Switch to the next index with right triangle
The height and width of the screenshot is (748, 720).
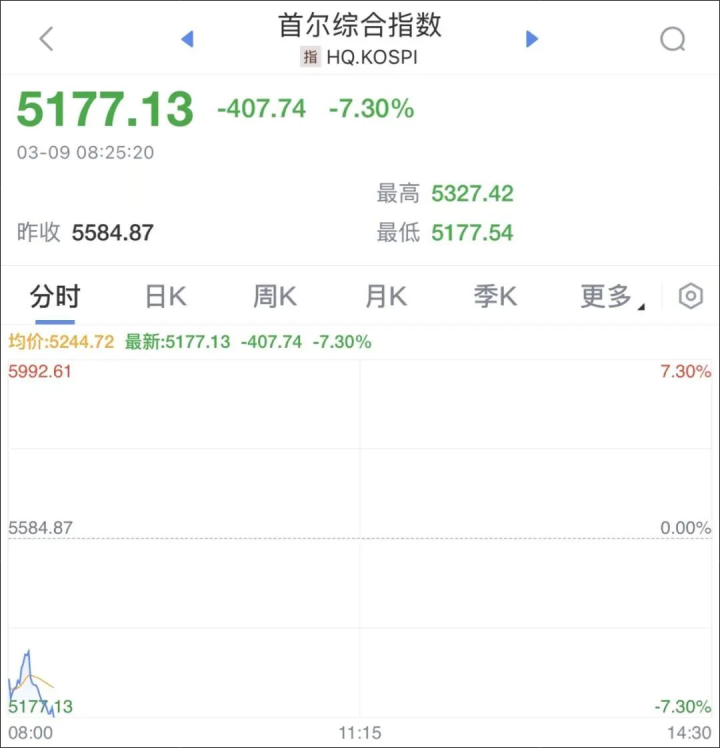[x=532, y=39]
